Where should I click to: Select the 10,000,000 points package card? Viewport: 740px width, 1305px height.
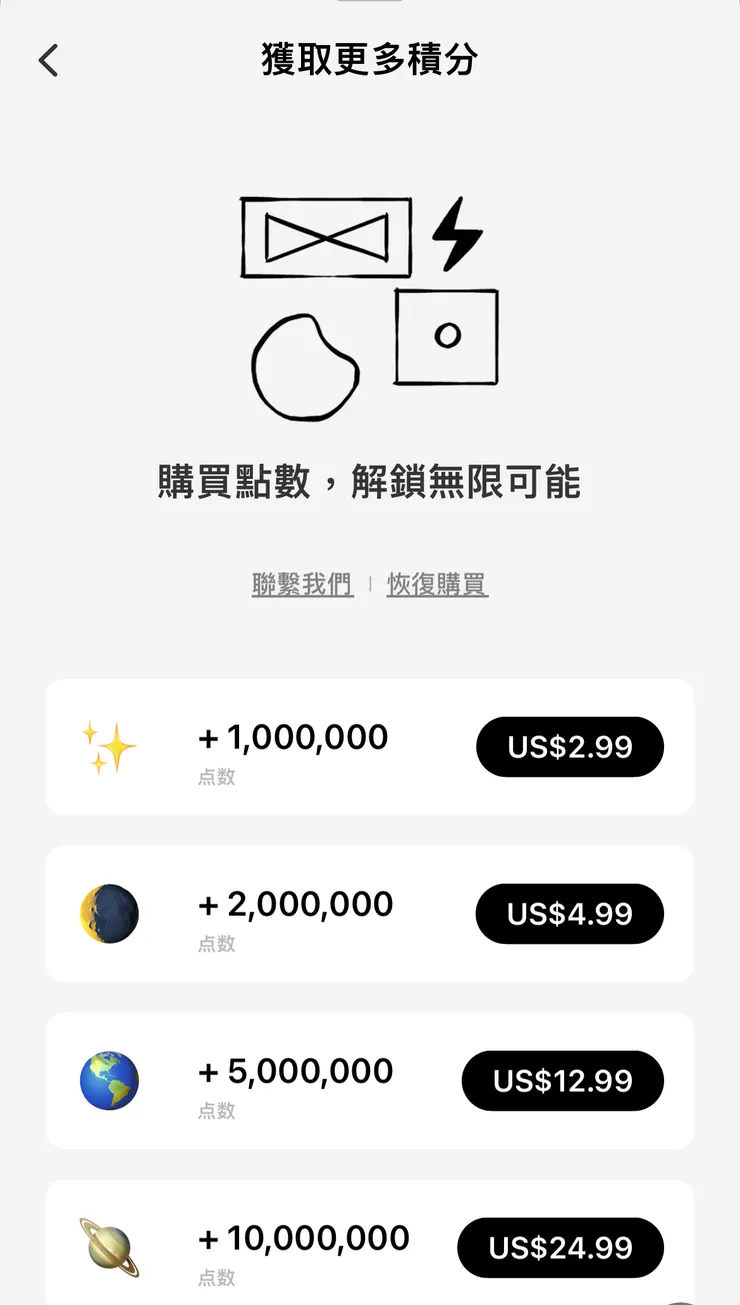pyautogui.click(x=300, y=1245)
